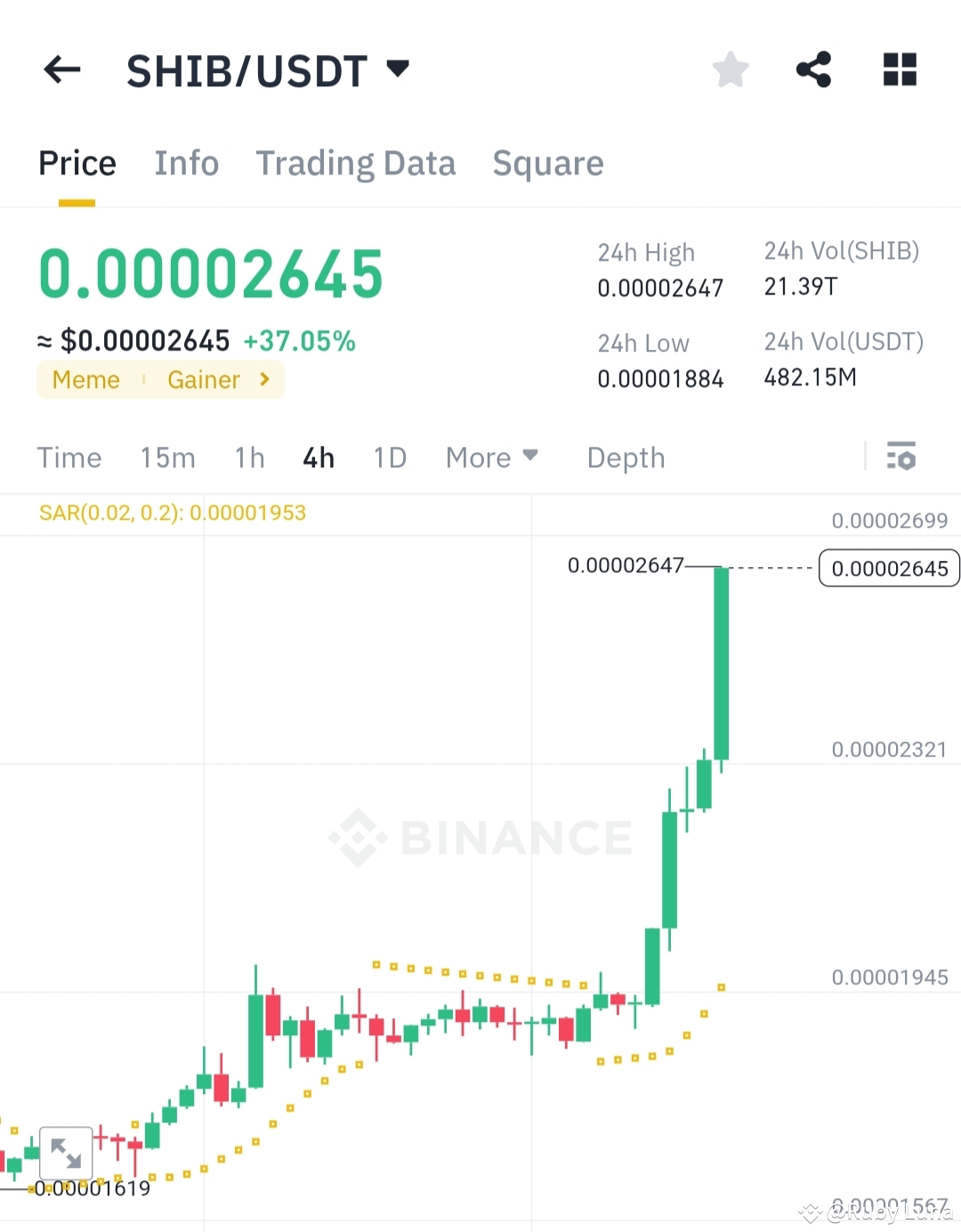Tap the grid layout icon top right
Image resolution: width=961 pixels, height=1232 pixels.
tap(900, 69)
